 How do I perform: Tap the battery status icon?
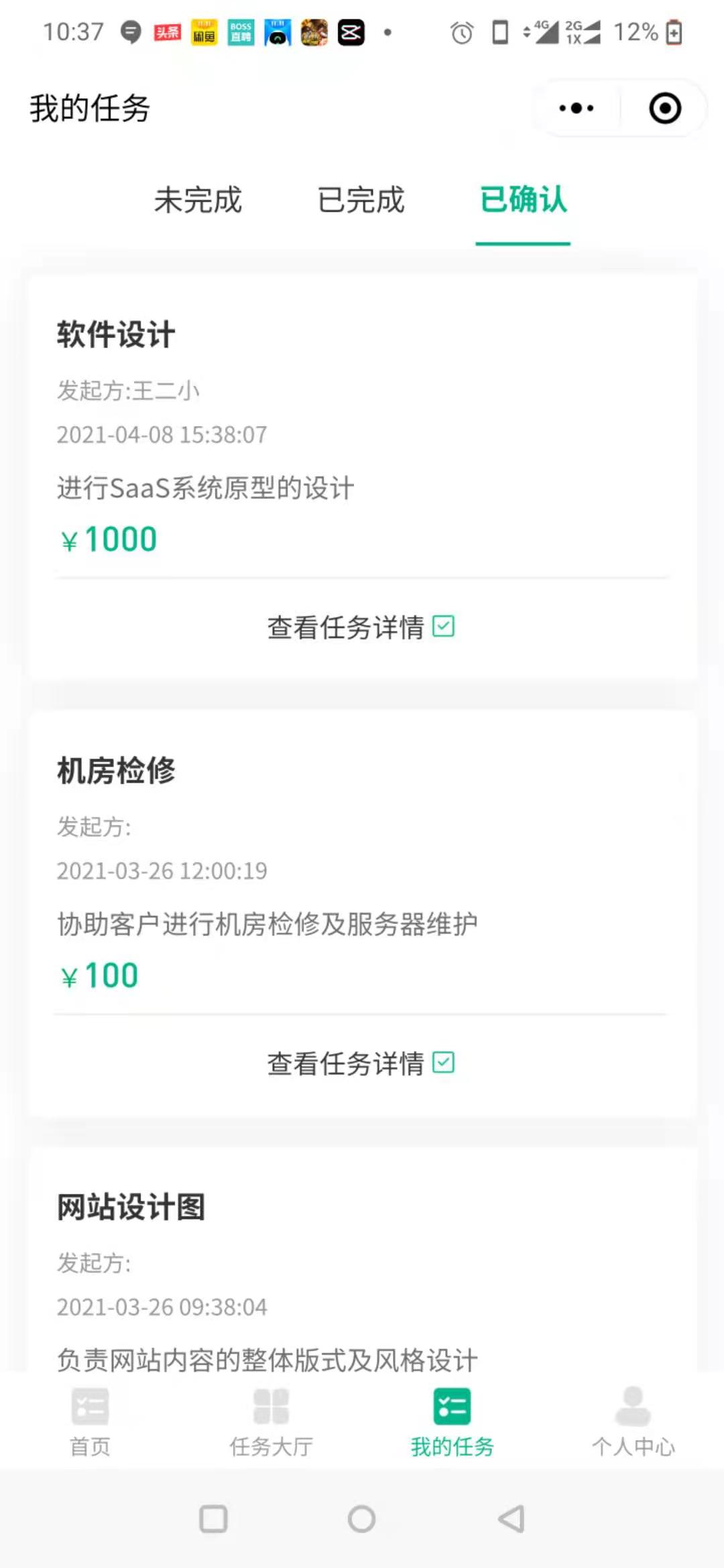[x=674, y=31]
